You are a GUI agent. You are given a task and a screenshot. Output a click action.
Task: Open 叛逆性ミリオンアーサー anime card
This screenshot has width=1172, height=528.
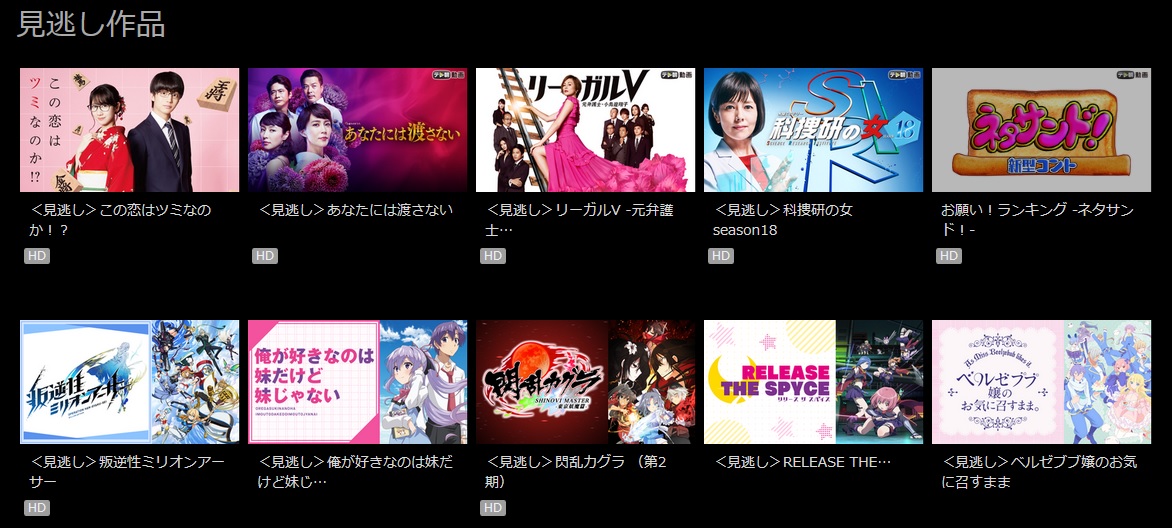129,382
